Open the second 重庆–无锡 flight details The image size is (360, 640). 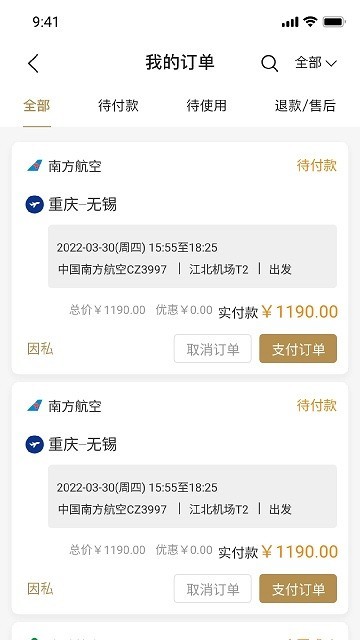[x=193, y=496]
